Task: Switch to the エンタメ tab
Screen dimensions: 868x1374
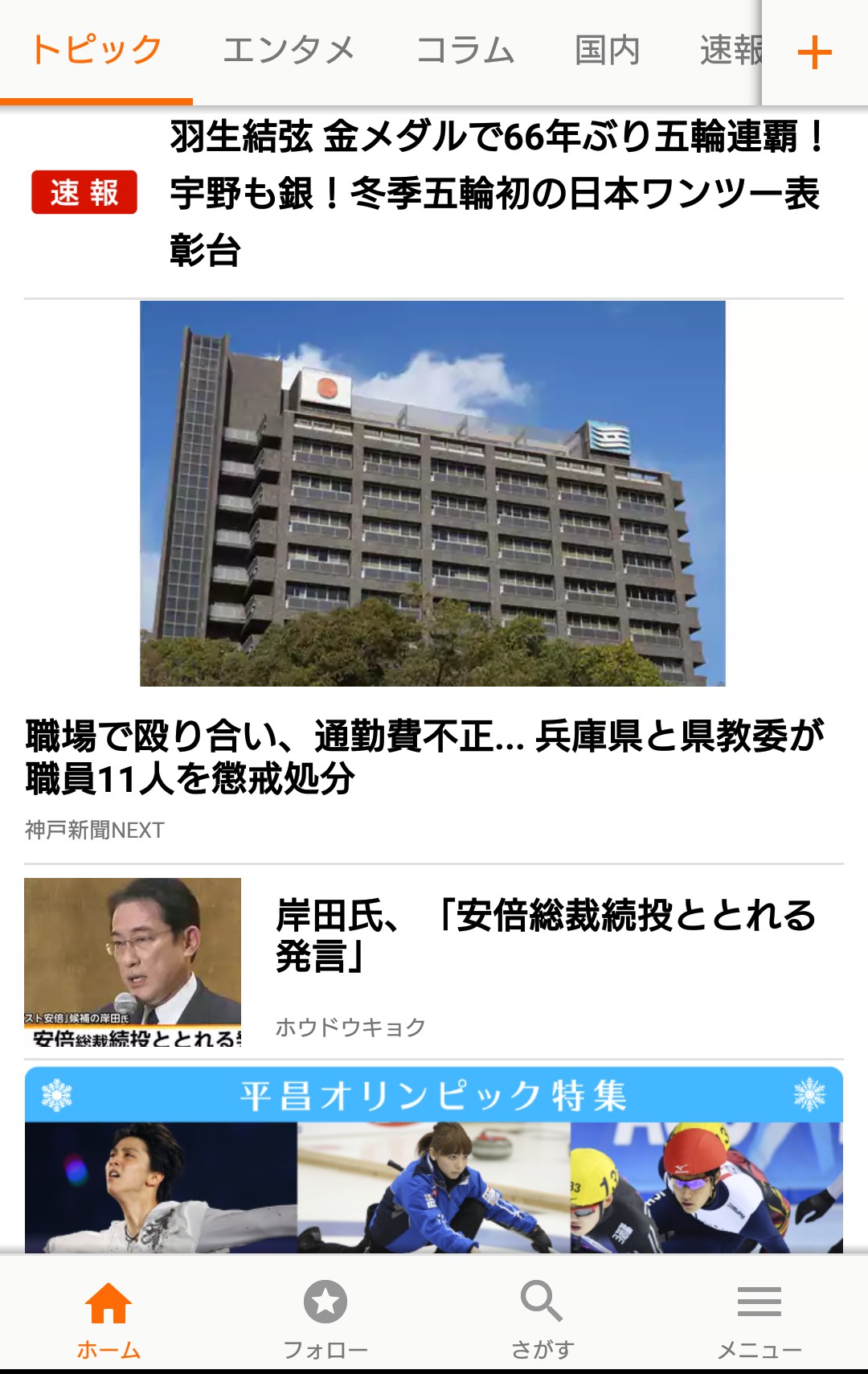Action: [289, 51]
